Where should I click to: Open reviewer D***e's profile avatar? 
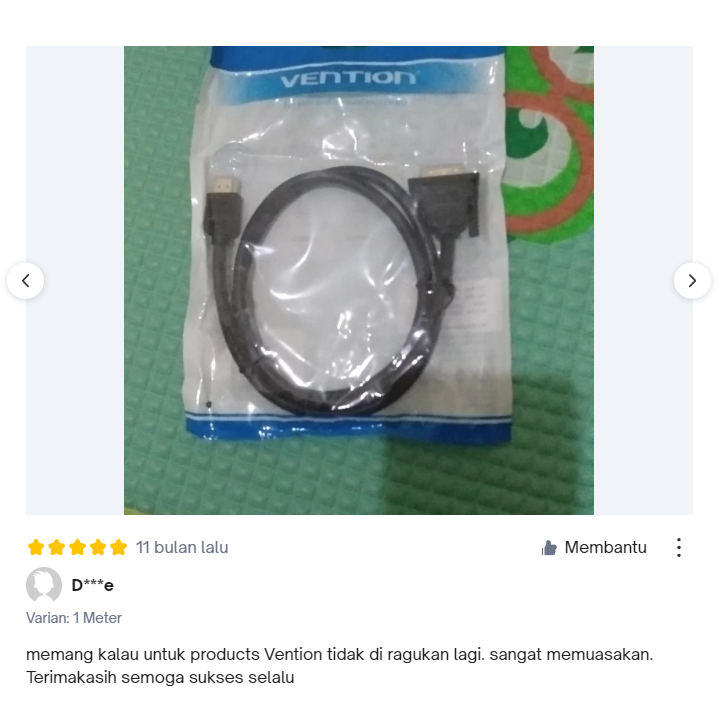coord(44,585)
